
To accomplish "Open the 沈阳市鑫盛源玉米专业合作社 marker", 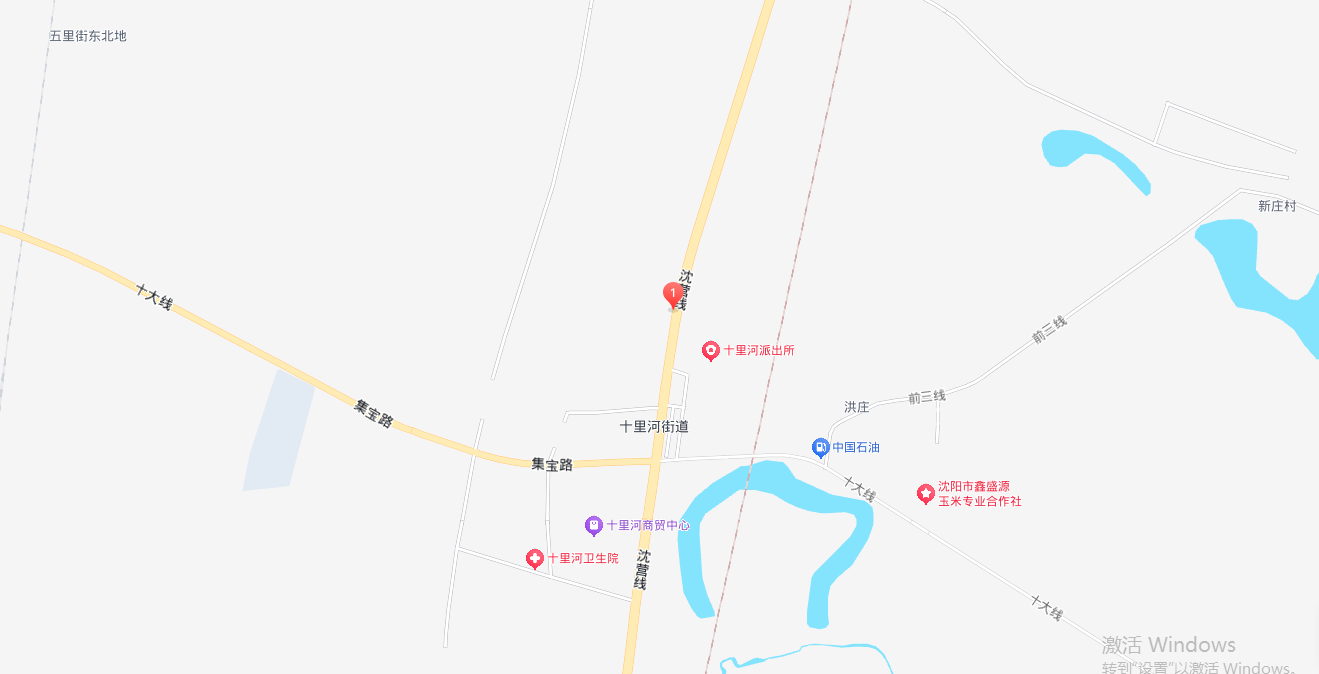I will (x=926, y=493).
